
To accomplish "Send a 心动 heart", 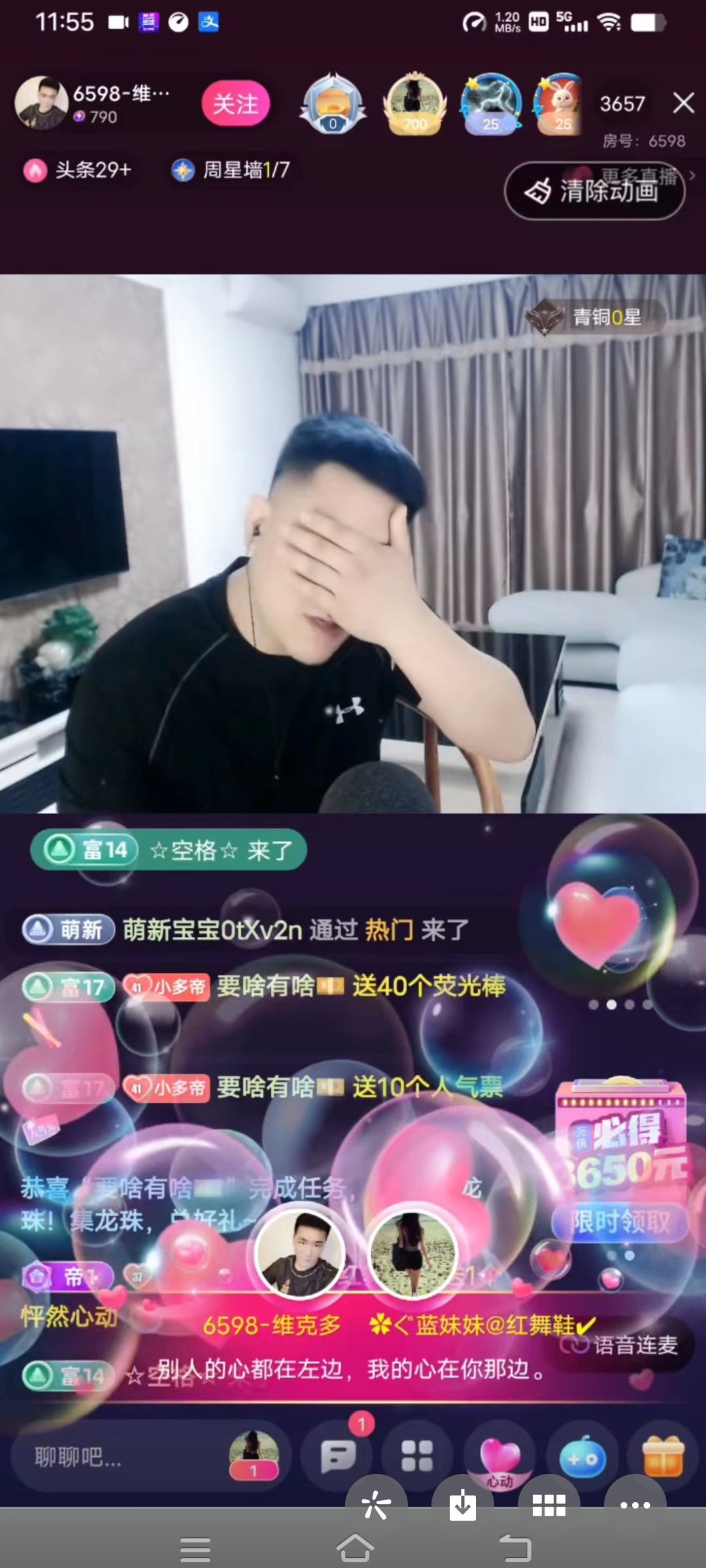I will (x=499, y=1458).
